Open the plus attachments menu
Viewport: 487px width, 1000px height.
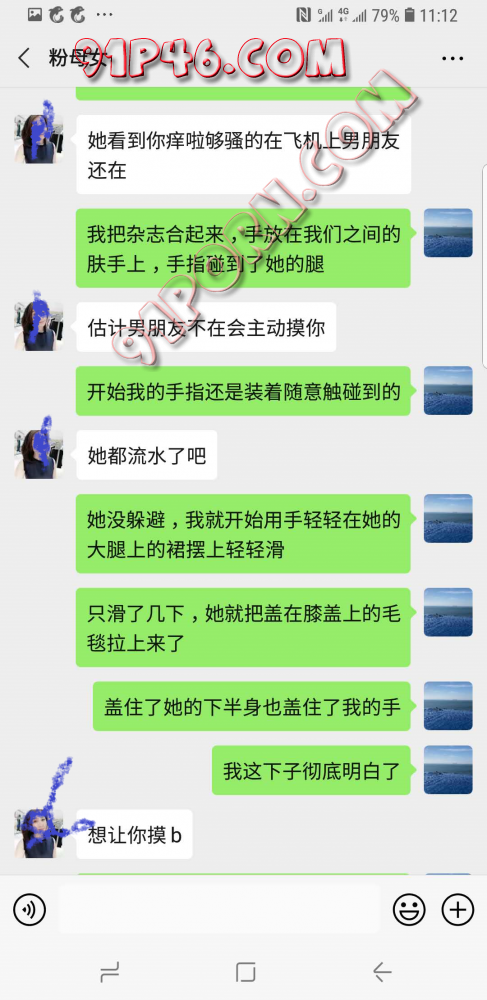[x=458, y=909]
